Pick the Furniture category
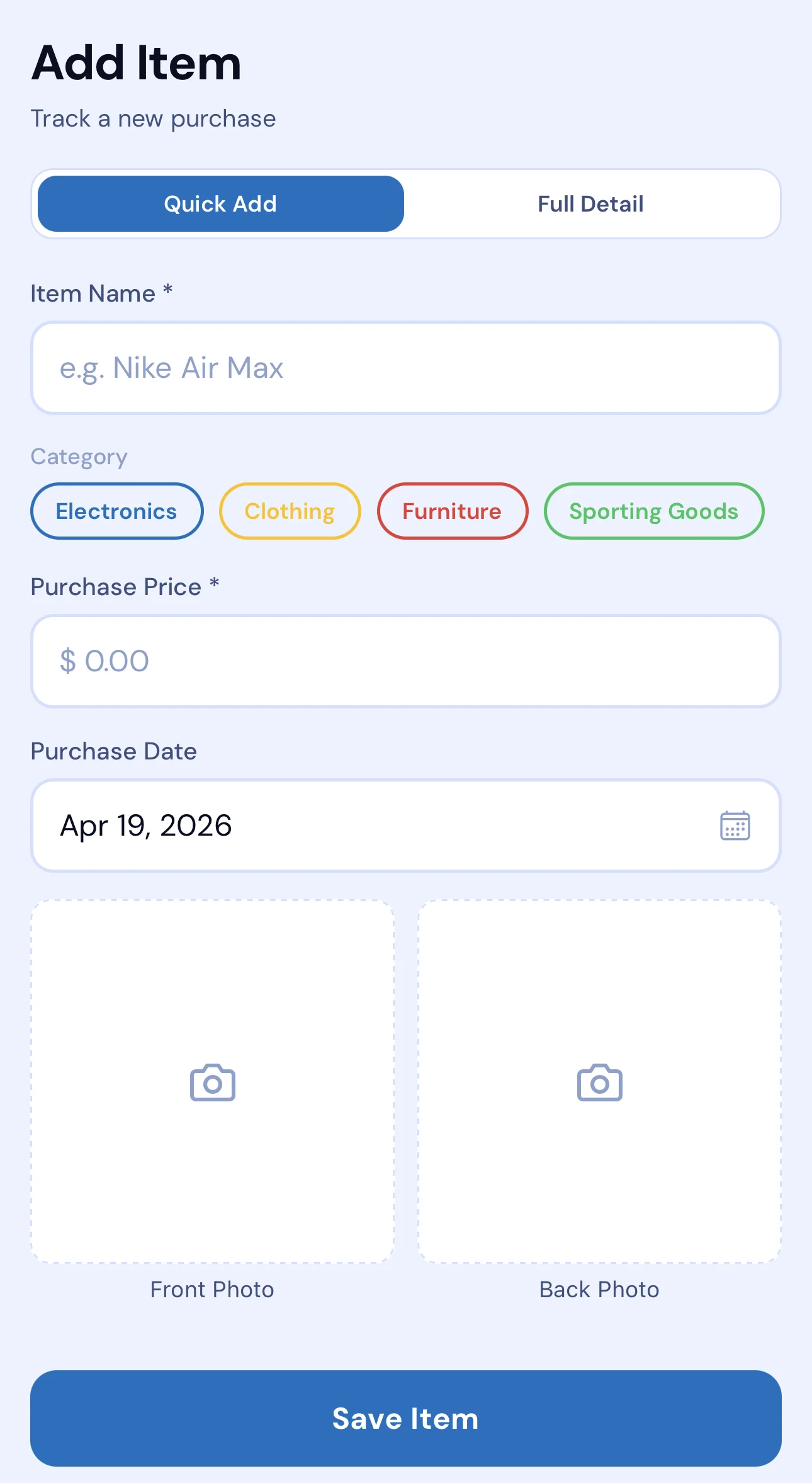Viewport: 812px width, 1483px height. [x=452, y=511]
